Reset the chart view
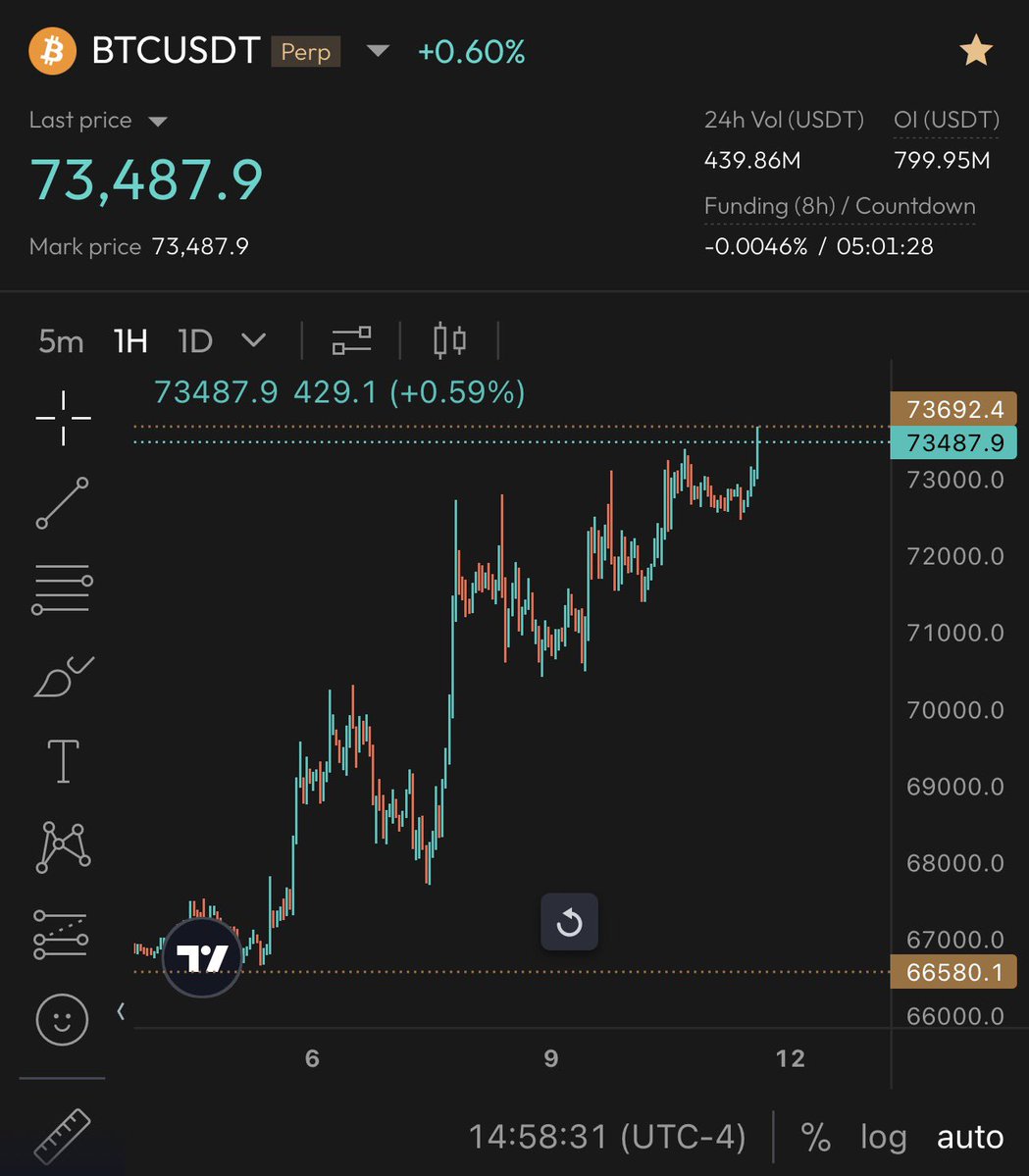The height and width of the screenshot is (1176, 1029). (569, 923)
